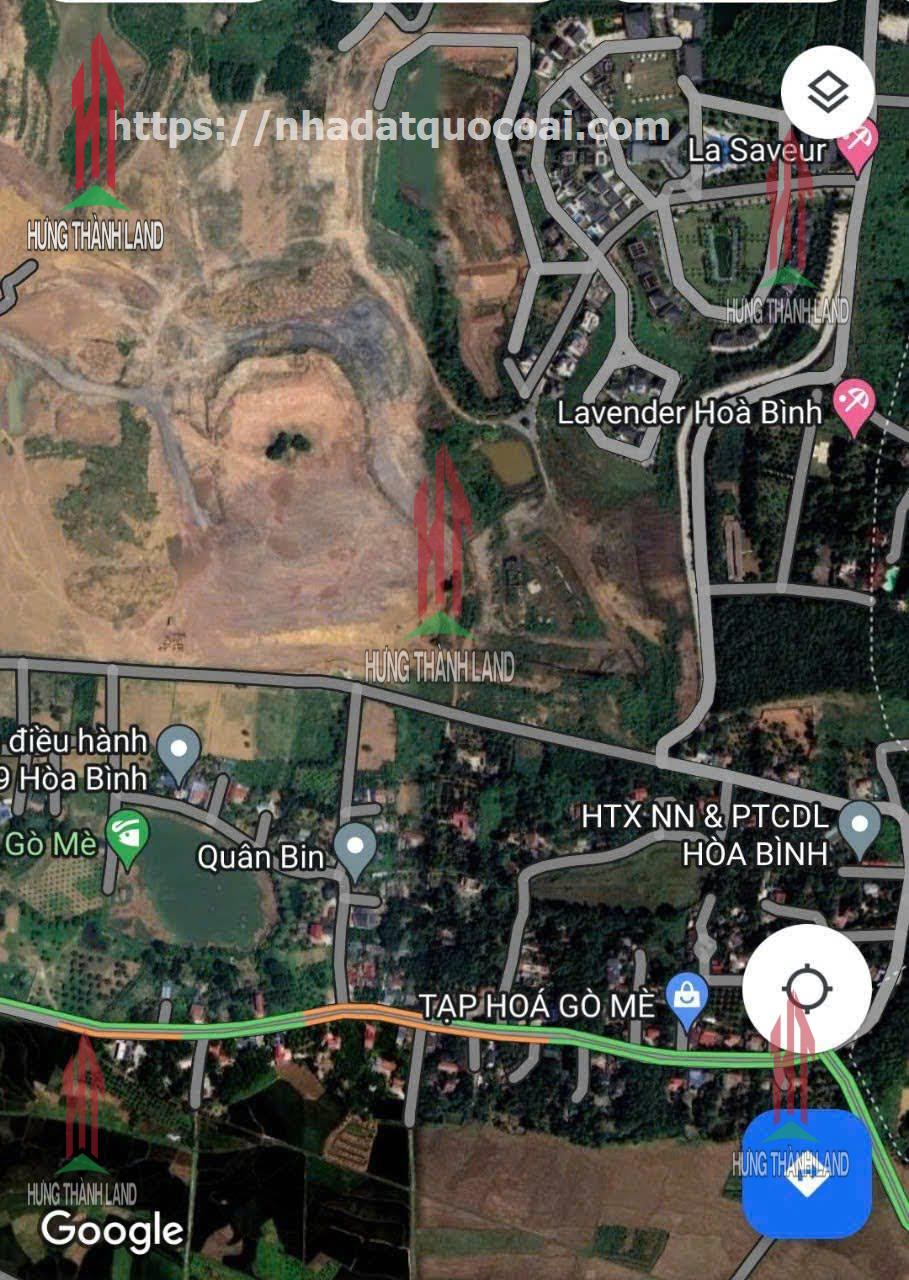Tap the Quân Bin location pin

click(x=355, y=848)
